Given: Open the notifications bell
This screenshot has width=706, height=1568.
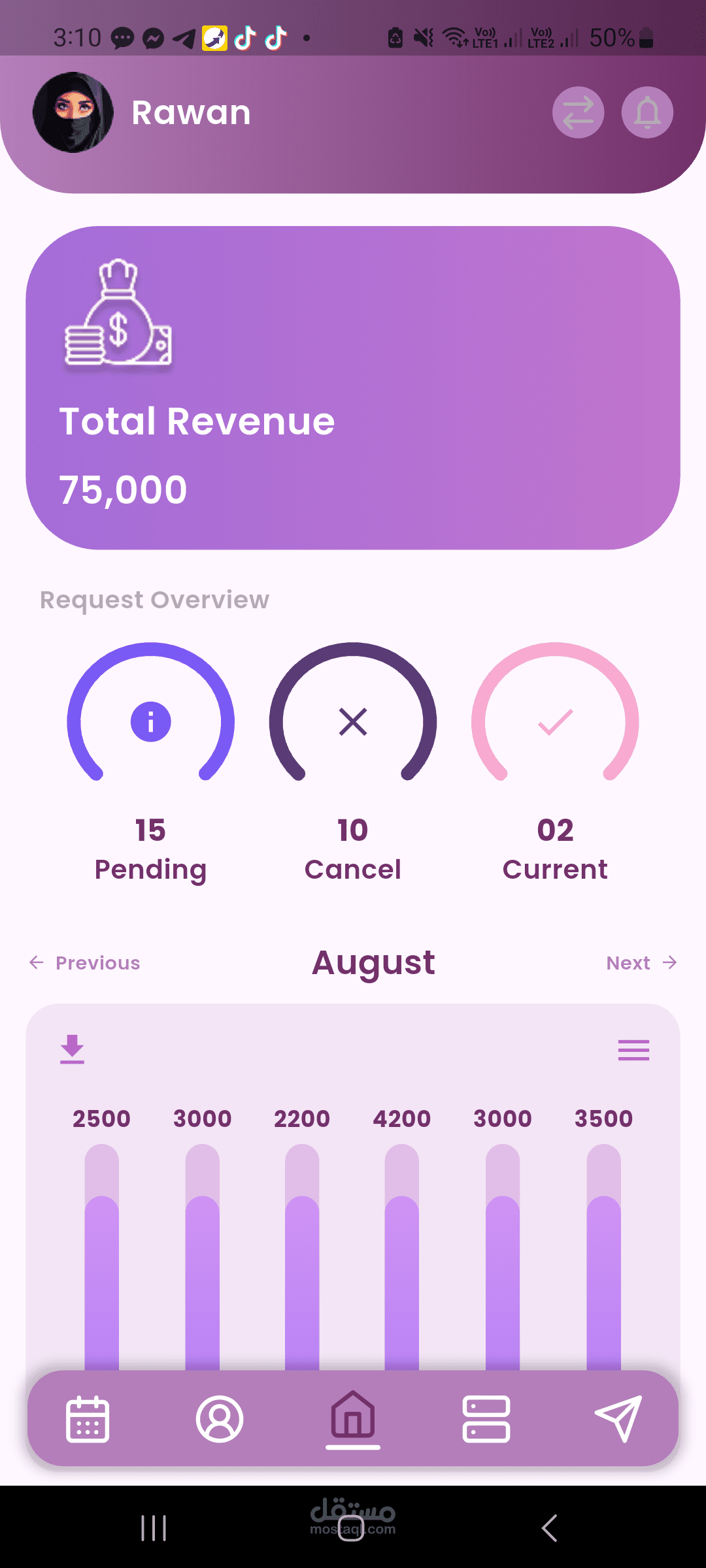Looking at the screenshot, I should [x=647, y=112].
